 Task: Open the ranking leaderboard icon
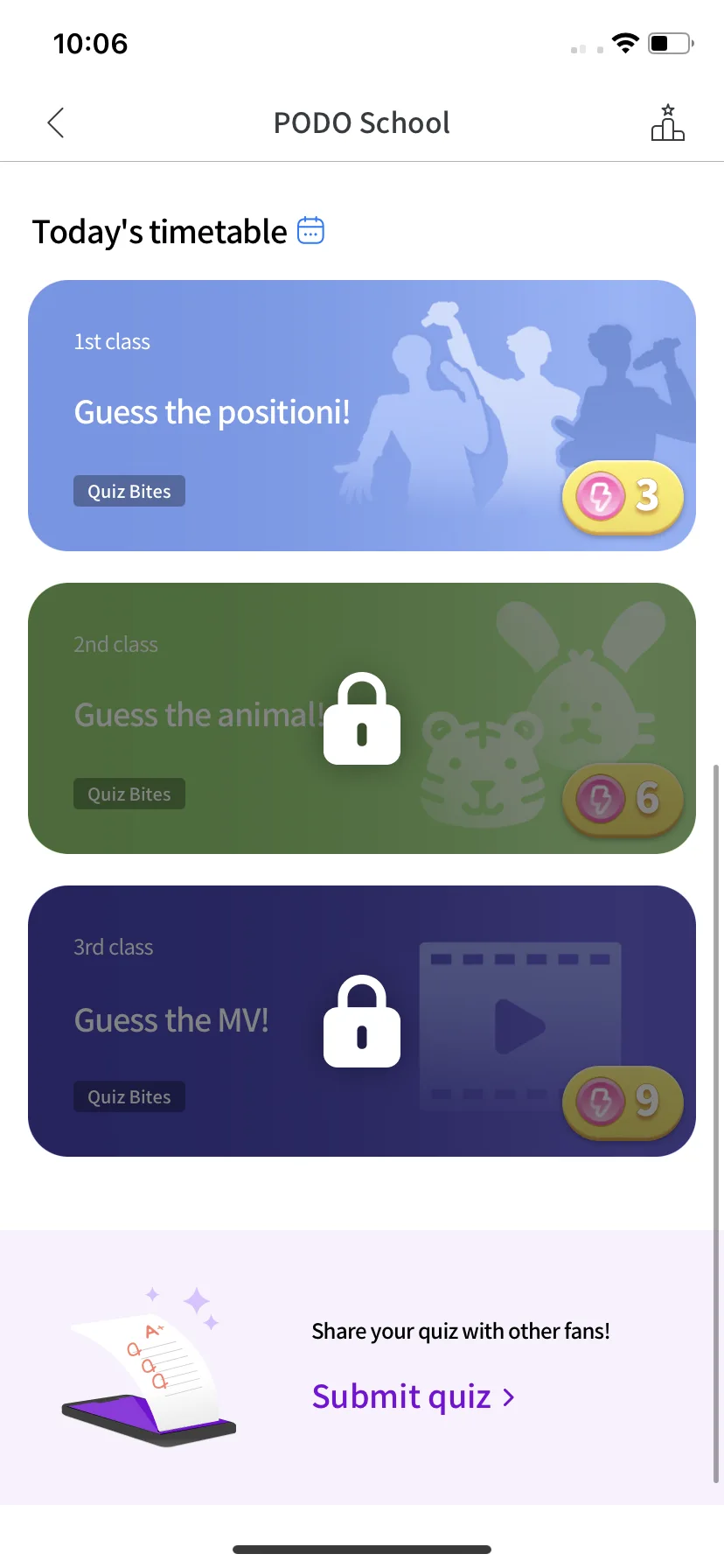pos(667,123)
